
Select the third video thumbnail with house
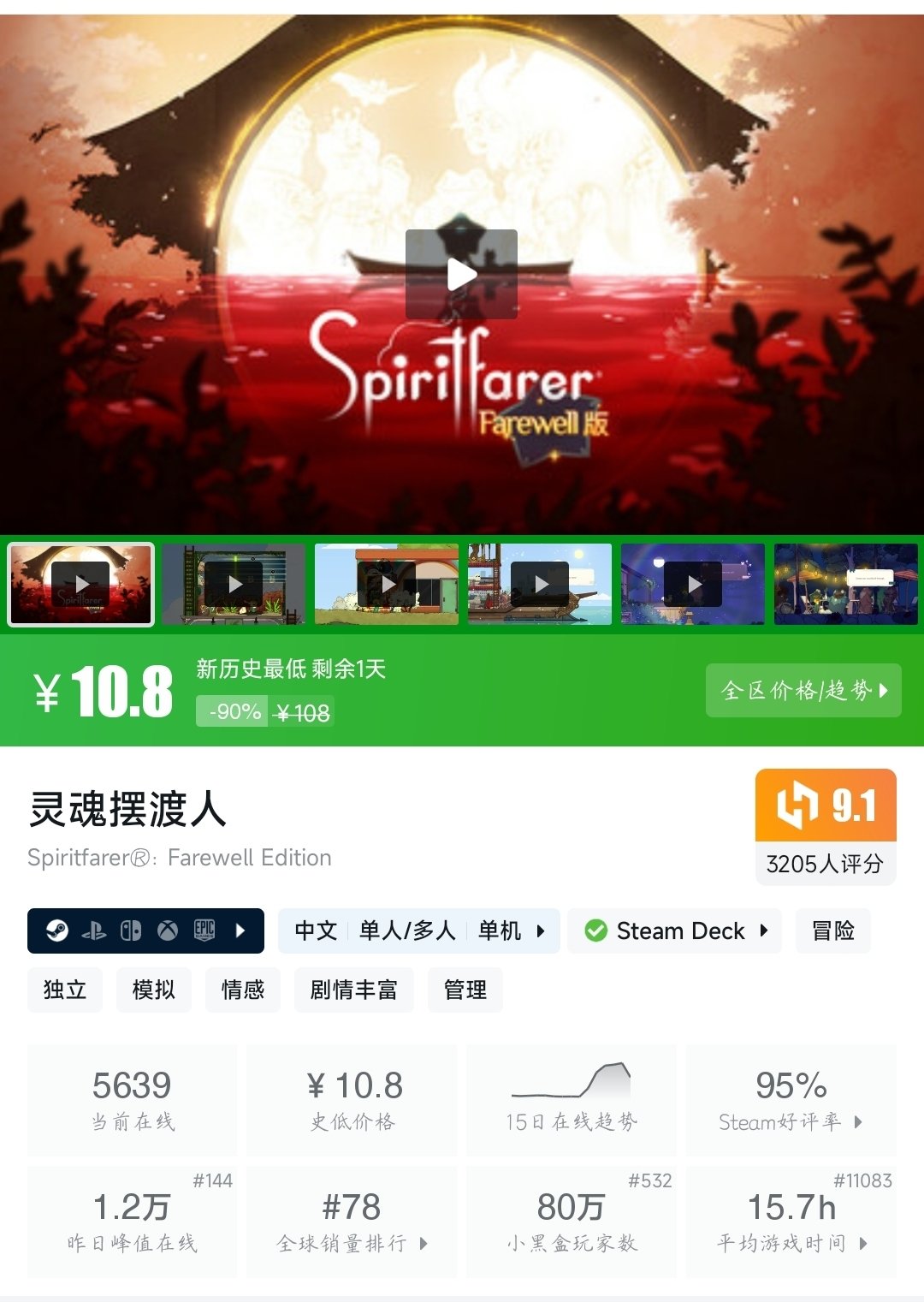[387, 584]
